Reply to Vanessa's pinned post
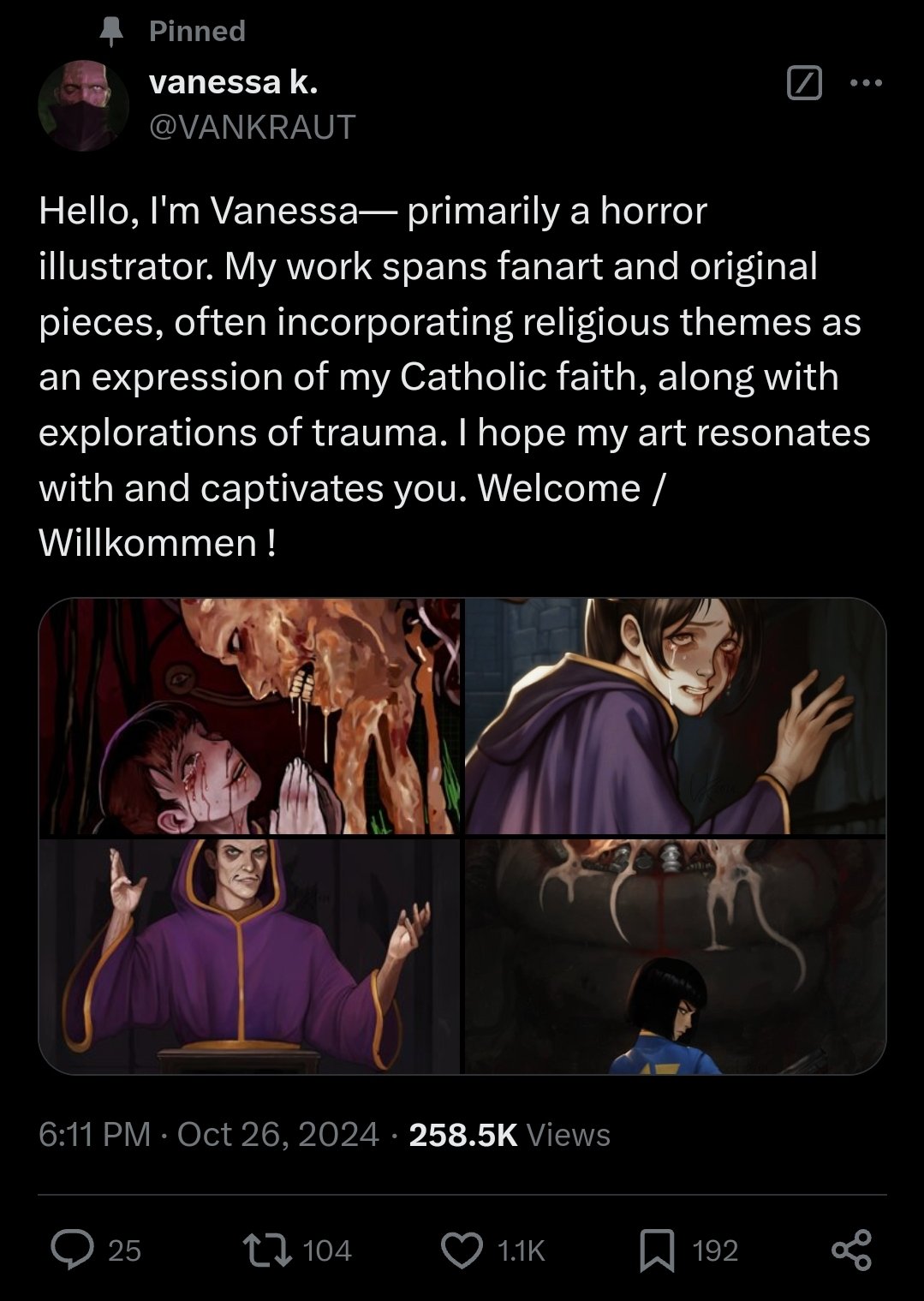Image resolution: width=924 pixels, height=1301 pixels. (x=74, y=1250)
